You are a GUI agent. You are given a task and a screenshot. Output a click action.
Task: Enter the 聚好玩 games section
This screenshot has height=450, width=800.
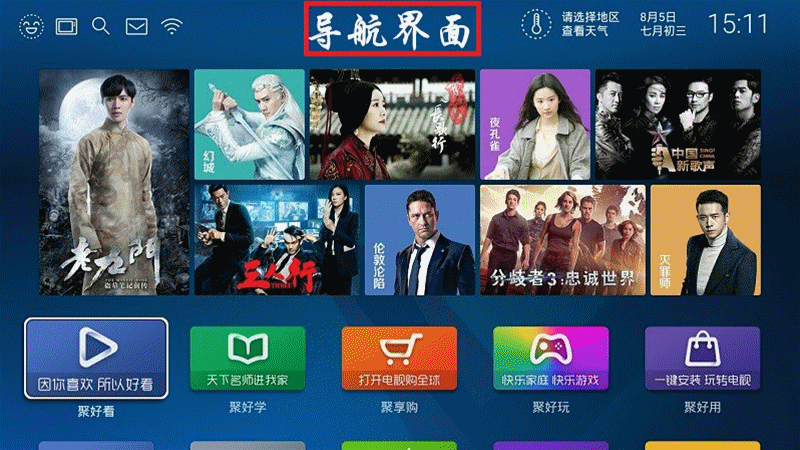tap(551, 359)
